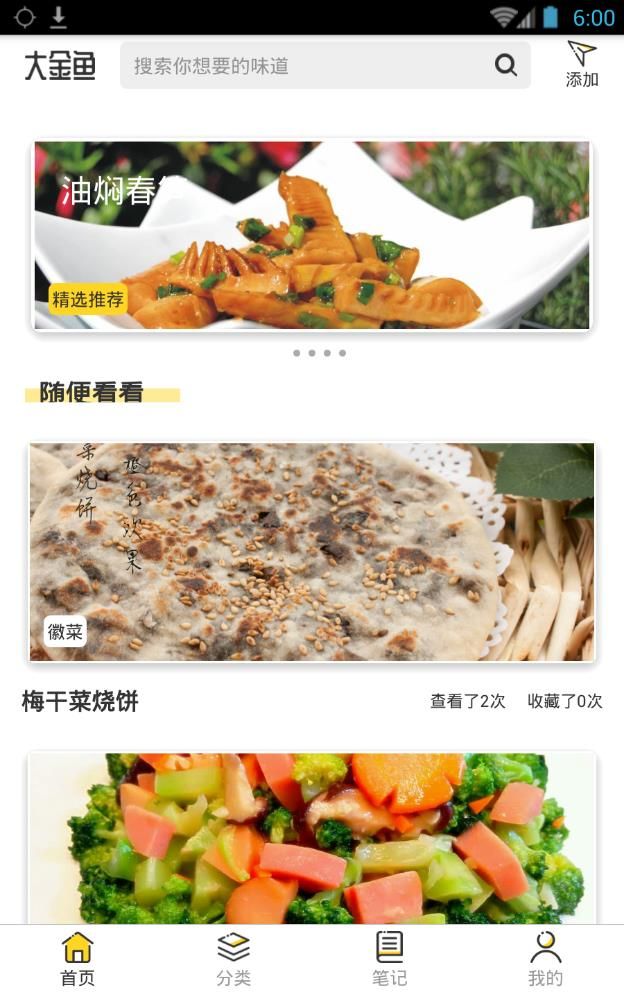Go to the 笔记 tab
The width and height of the screenshot is (624, 999).
click(389, 959)
